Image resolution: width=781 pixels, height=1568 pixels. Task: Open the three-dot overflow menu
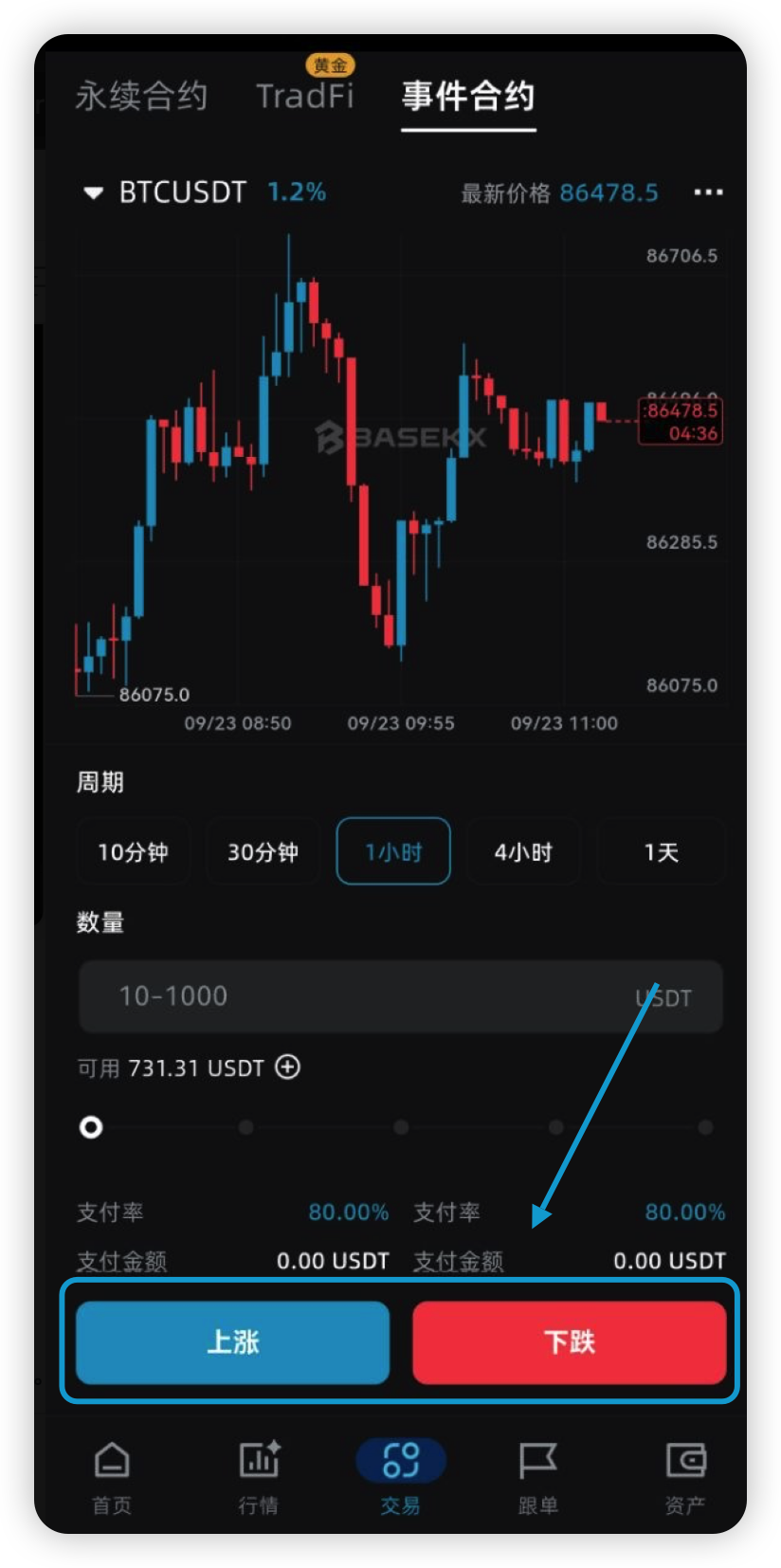708,192
